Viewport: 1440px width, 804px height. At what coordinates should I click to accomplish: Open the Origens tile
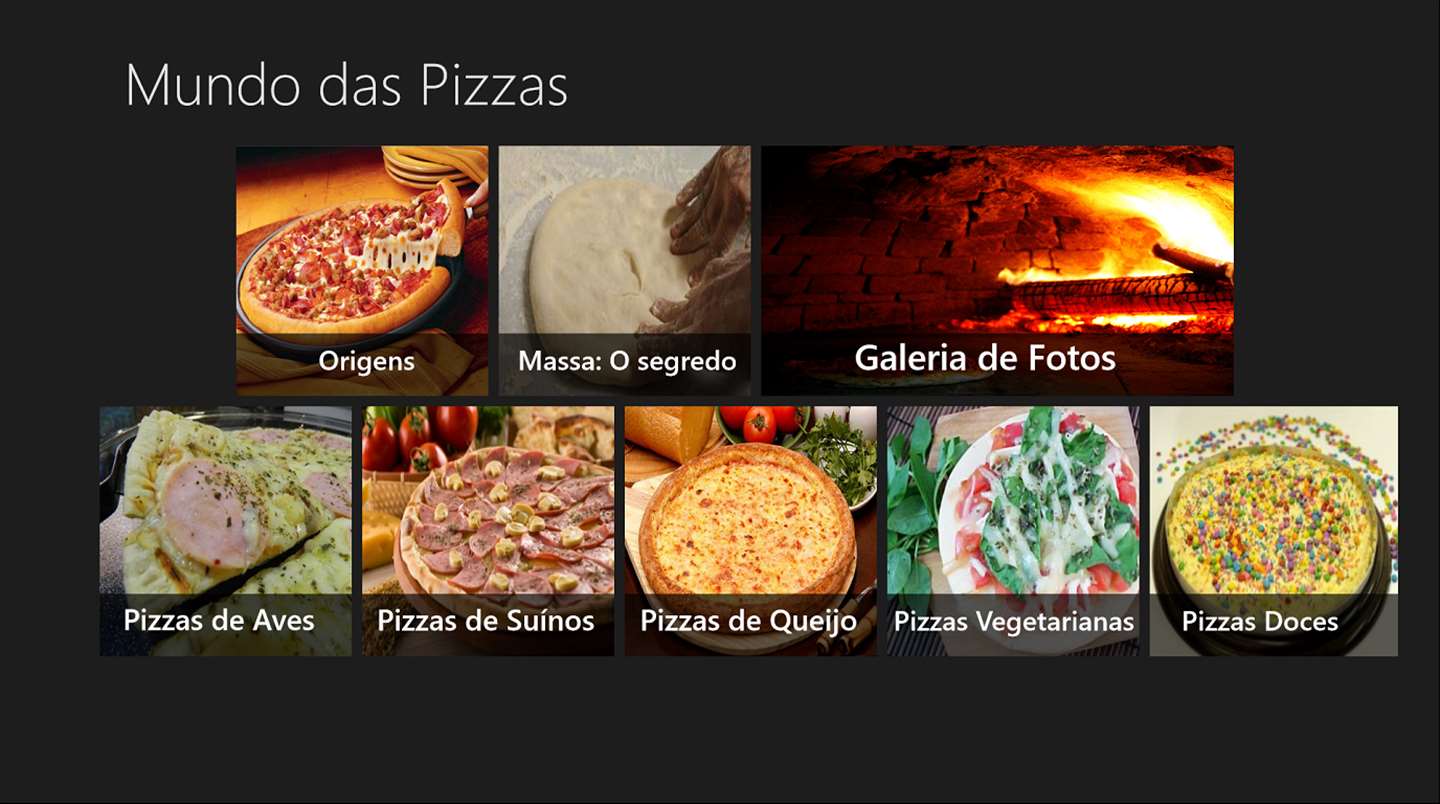362,270
